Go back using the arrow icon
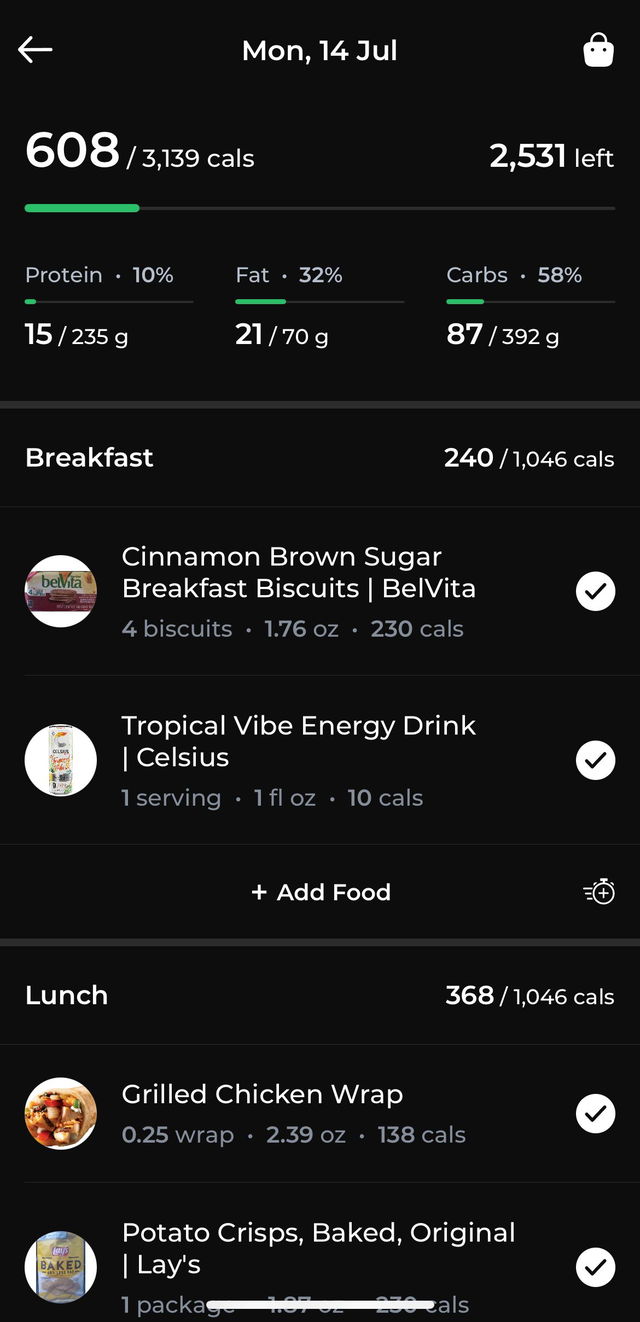 click(35, 50)
